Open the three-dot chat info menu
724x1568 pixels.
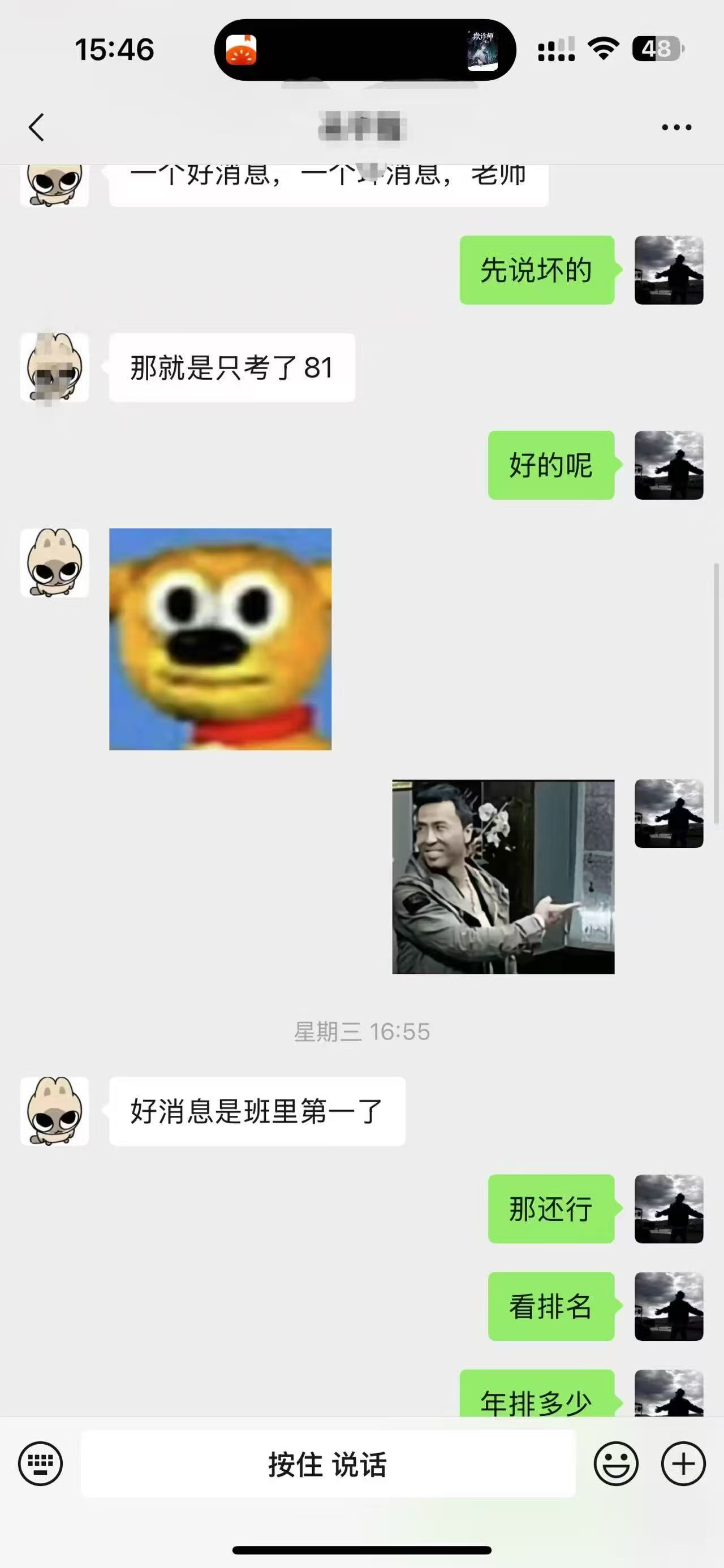coord(676,127)
